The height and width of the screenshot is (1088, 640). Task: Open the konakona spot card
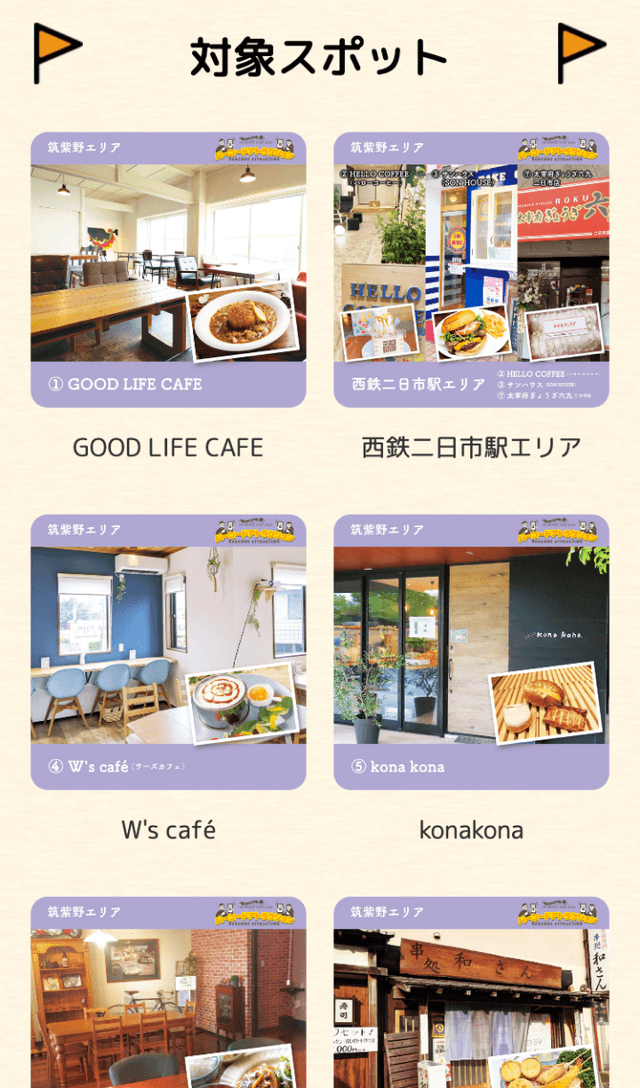pyautogui.click(x=471, y=652)
